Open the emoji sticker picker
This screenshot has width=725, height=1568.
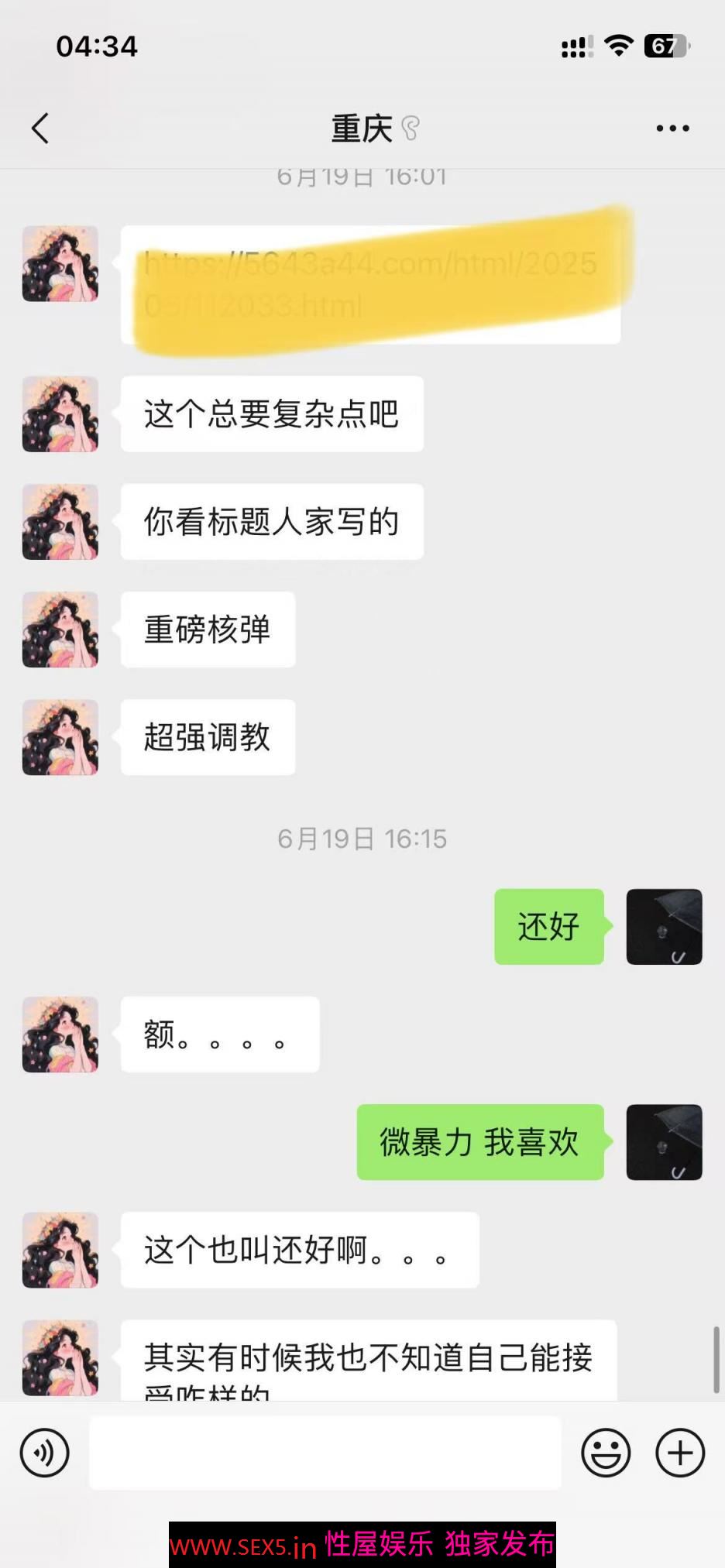pos(606,1453)
